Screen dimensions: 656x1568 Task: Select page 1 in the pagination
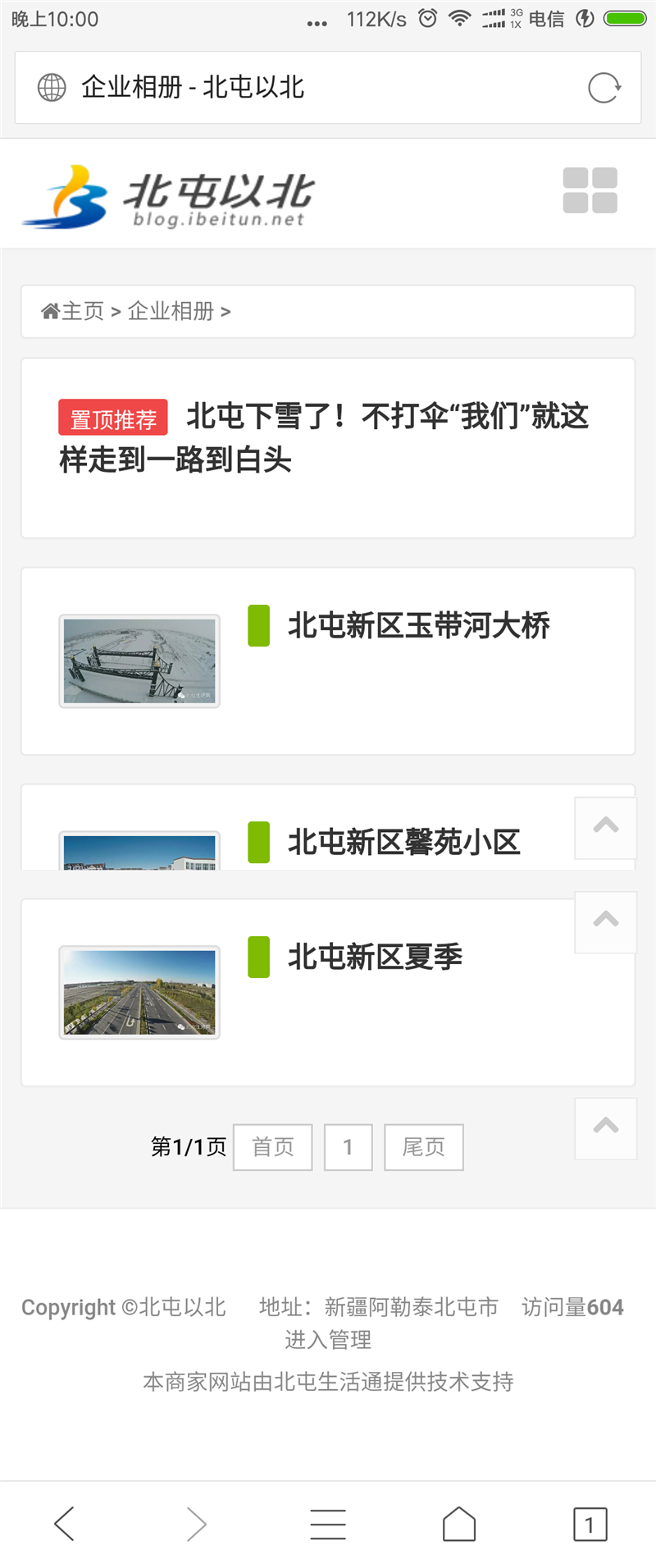coord(348,1147)
